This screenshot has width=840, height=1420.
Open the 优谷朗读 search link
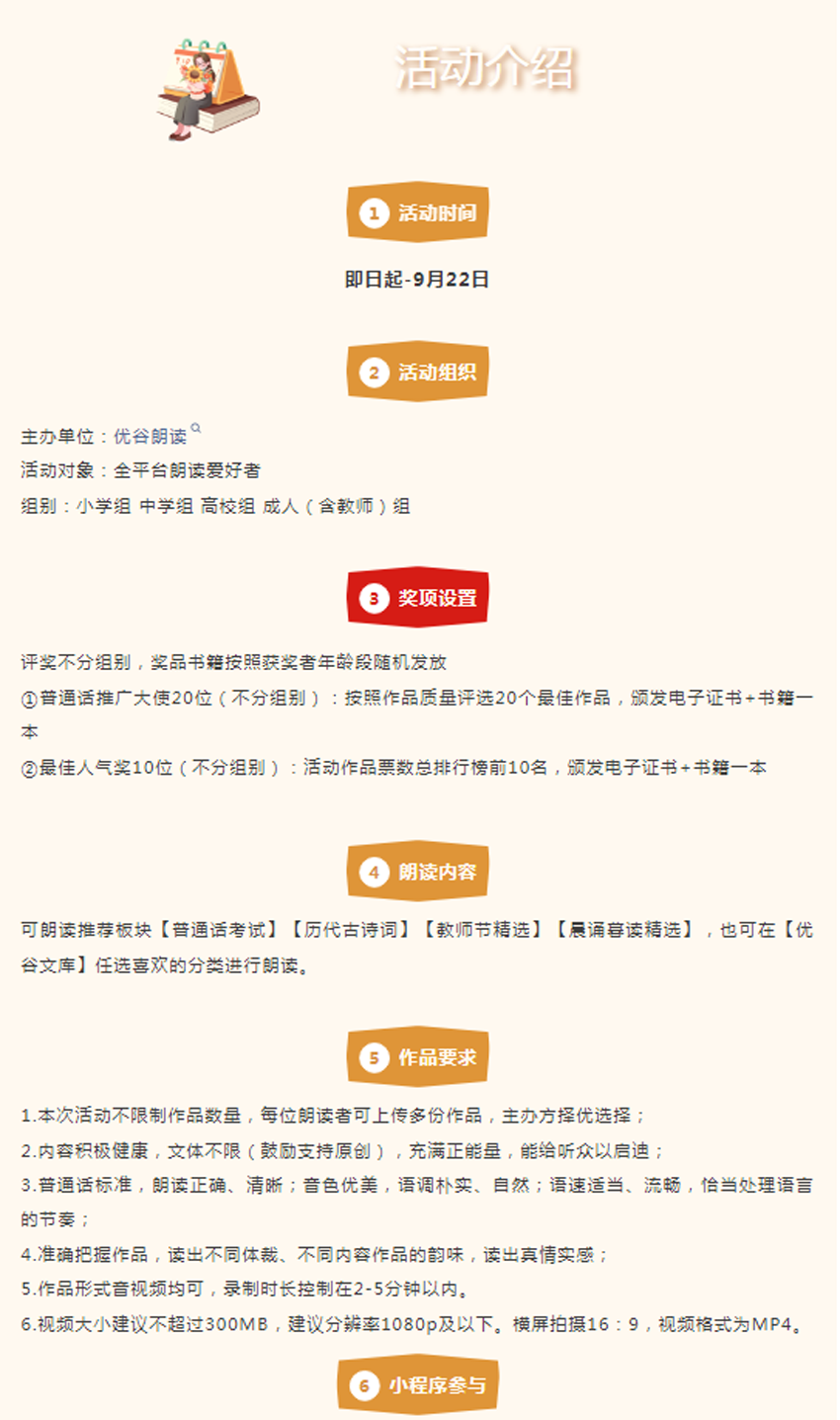151,436
